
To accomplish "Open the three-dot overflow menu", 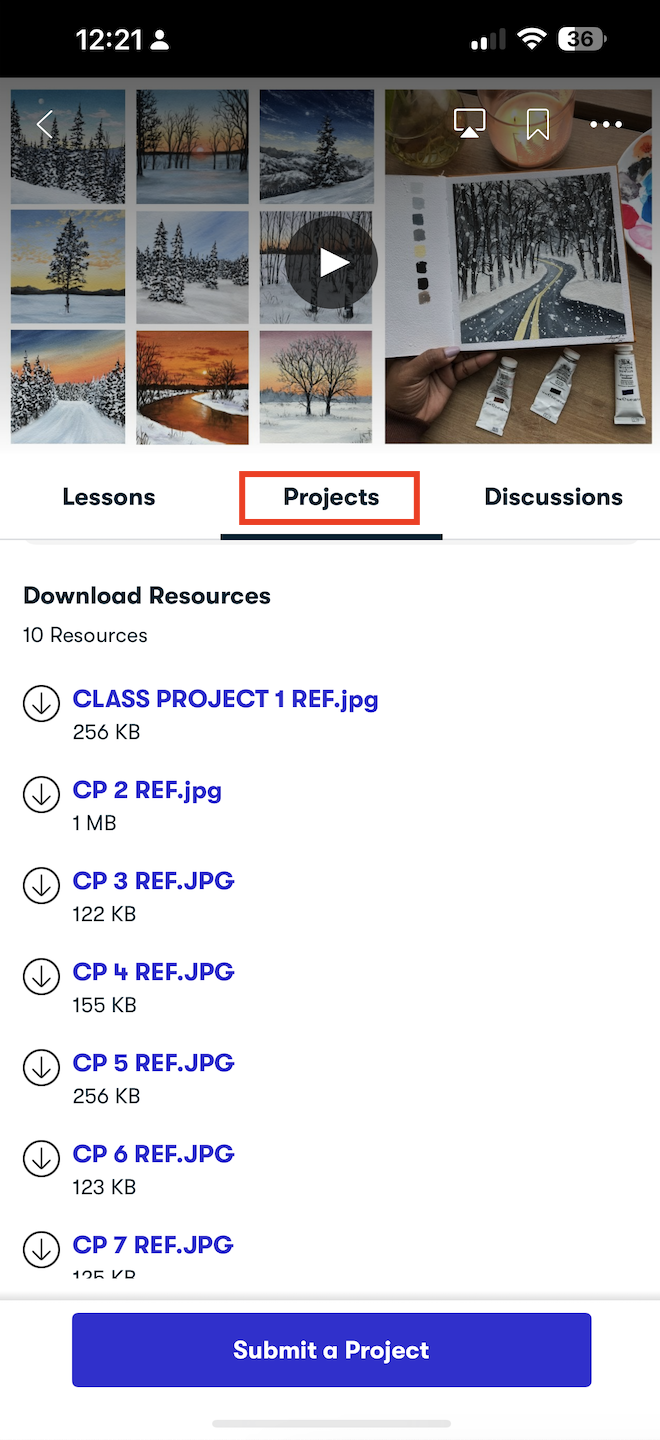I will click(606, 125).
